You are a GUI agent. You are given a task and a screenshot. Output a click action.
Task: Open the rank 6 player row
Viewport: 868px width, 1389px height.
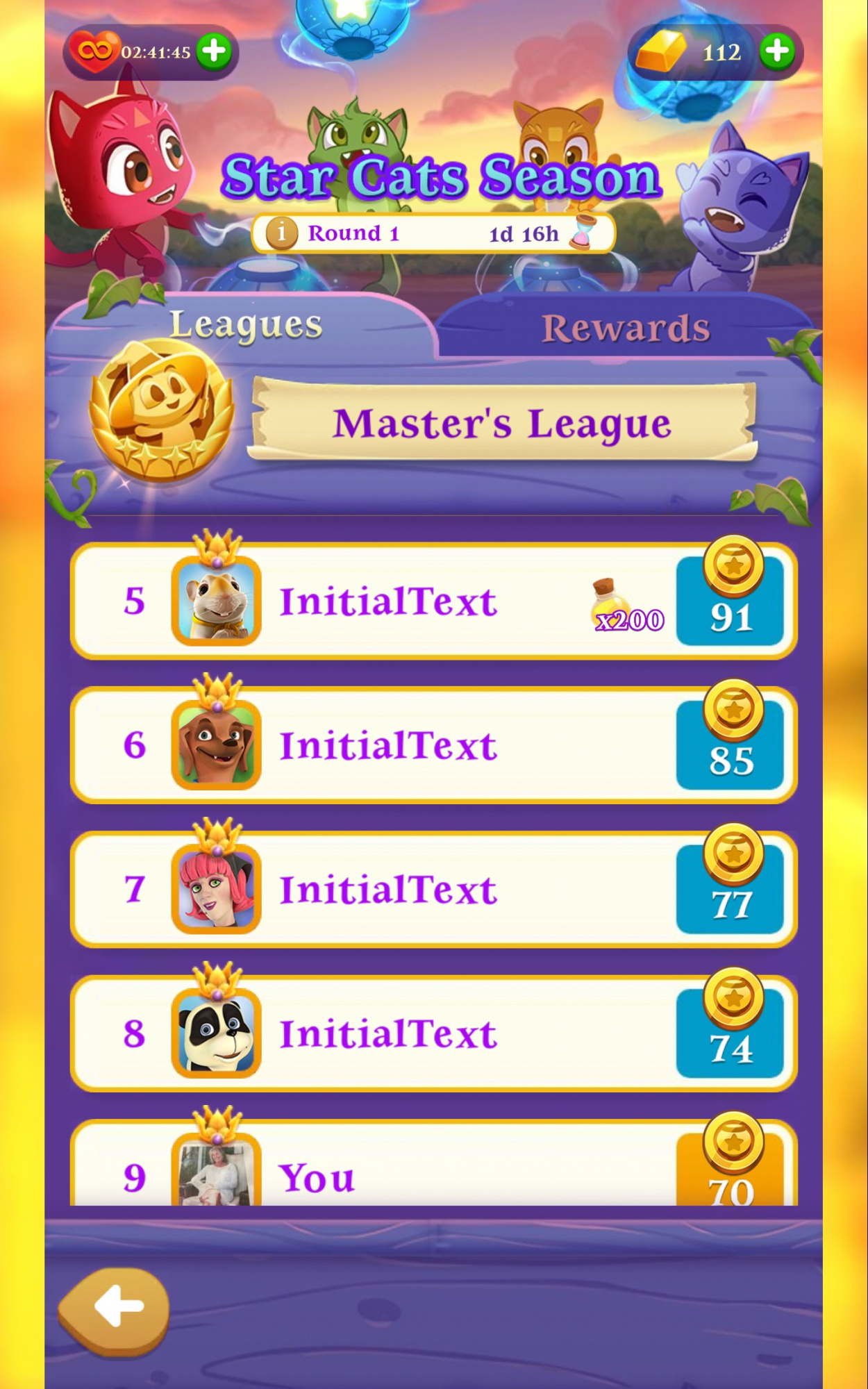click(x=433, y=745)
